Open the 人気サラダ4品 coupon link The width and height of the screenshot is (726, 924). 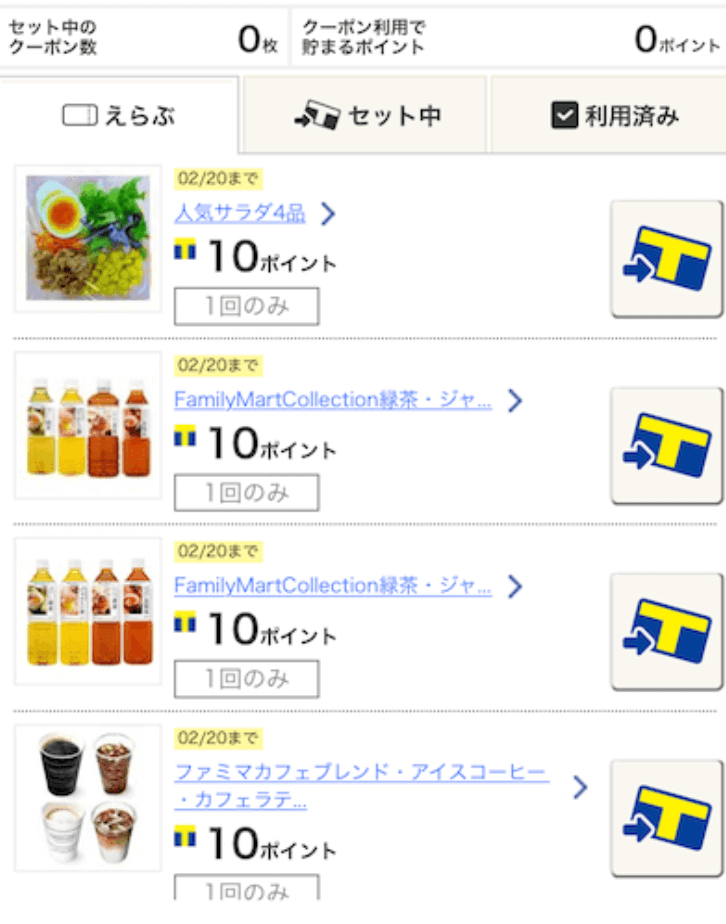240,213
